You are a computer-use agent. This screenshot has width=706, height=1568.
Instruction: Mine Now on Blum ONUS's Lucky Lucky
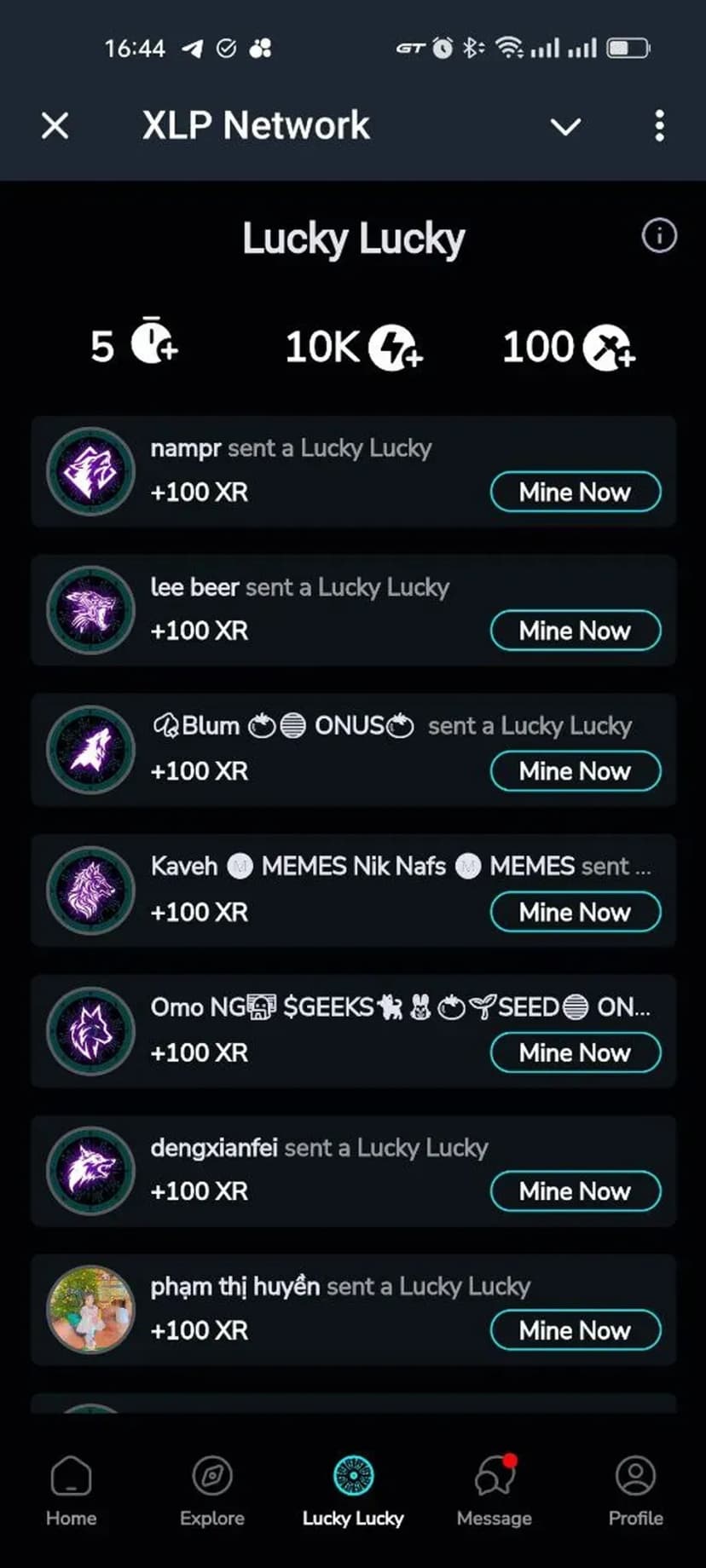coord(576,771)
